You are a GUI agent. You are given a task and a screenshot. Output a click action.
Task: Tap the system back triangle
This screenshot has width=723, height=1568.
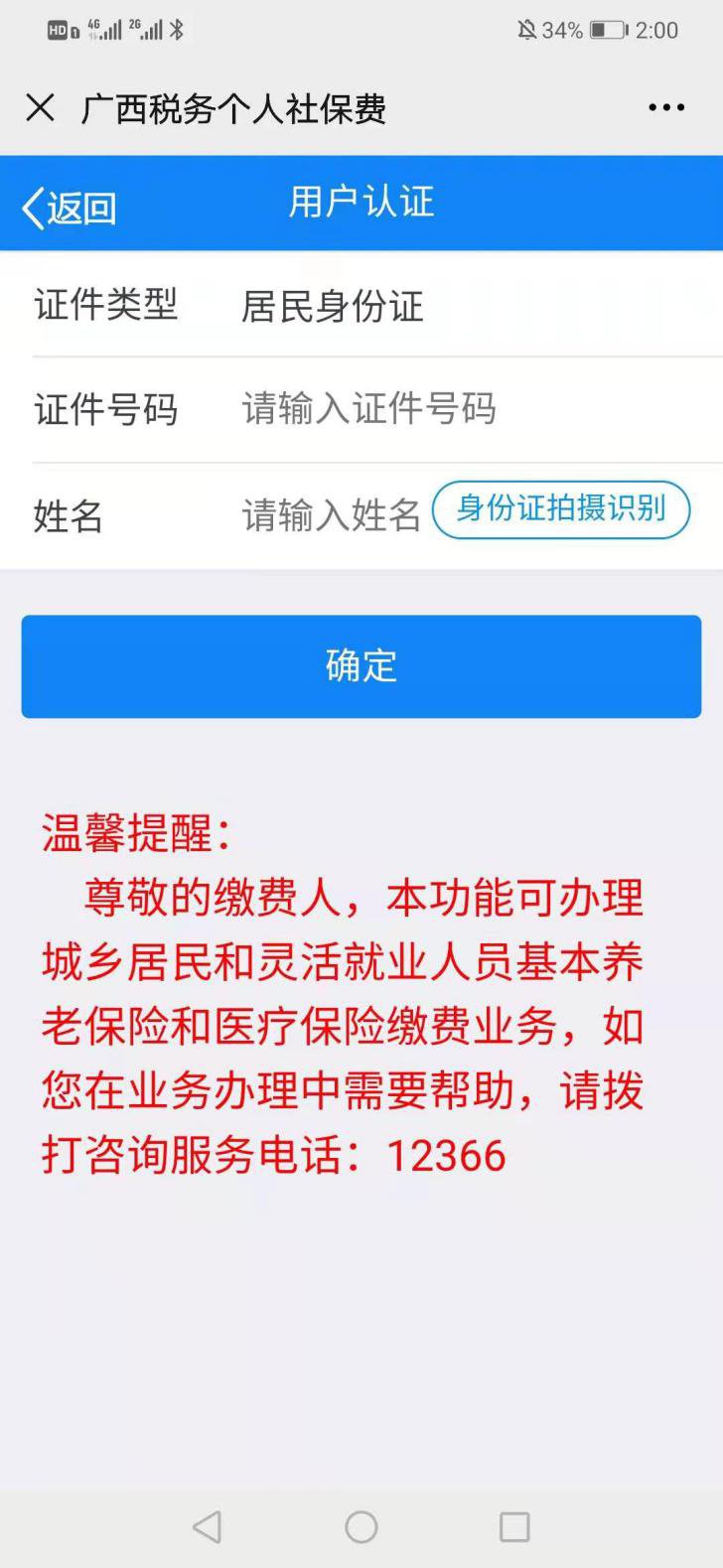click(208, 1526)
